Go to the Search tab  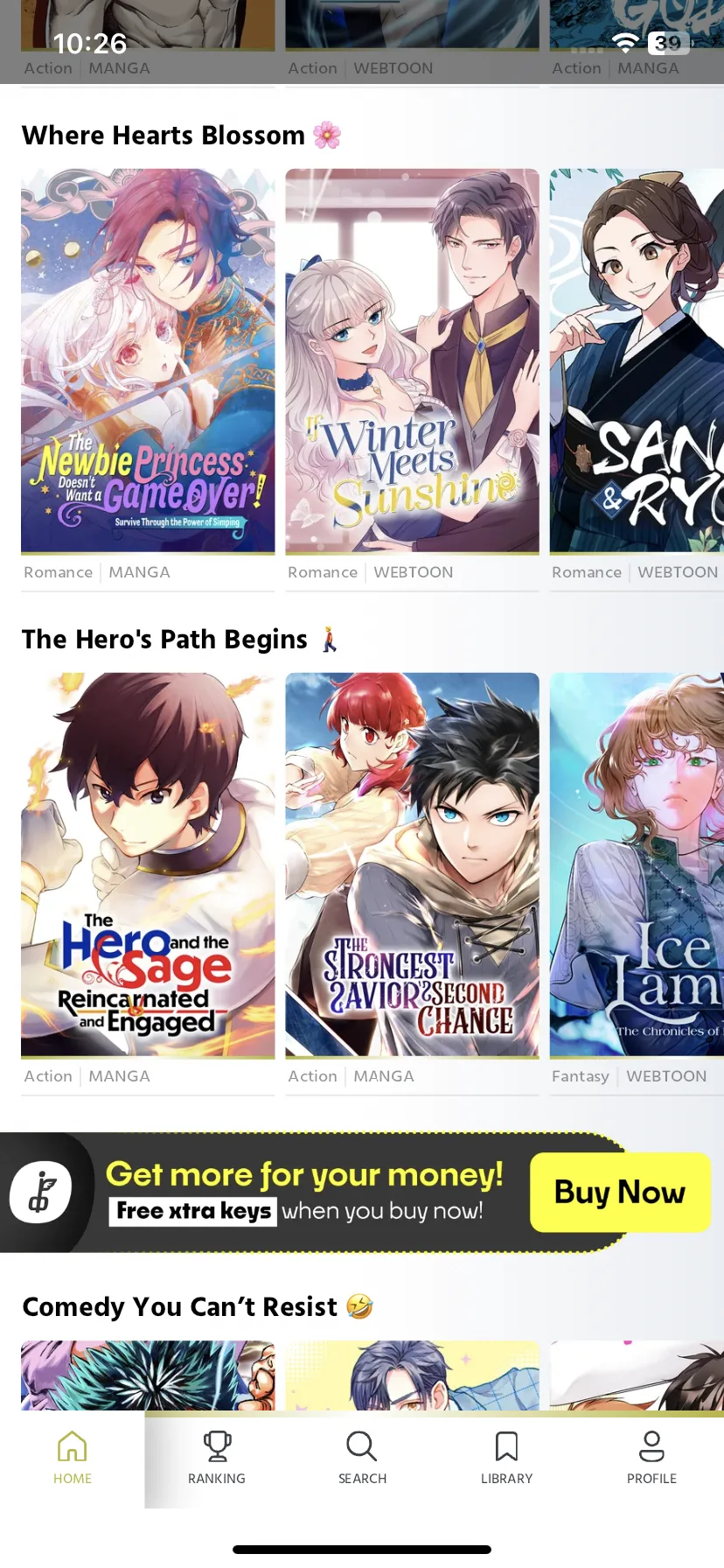point(362,1458)
